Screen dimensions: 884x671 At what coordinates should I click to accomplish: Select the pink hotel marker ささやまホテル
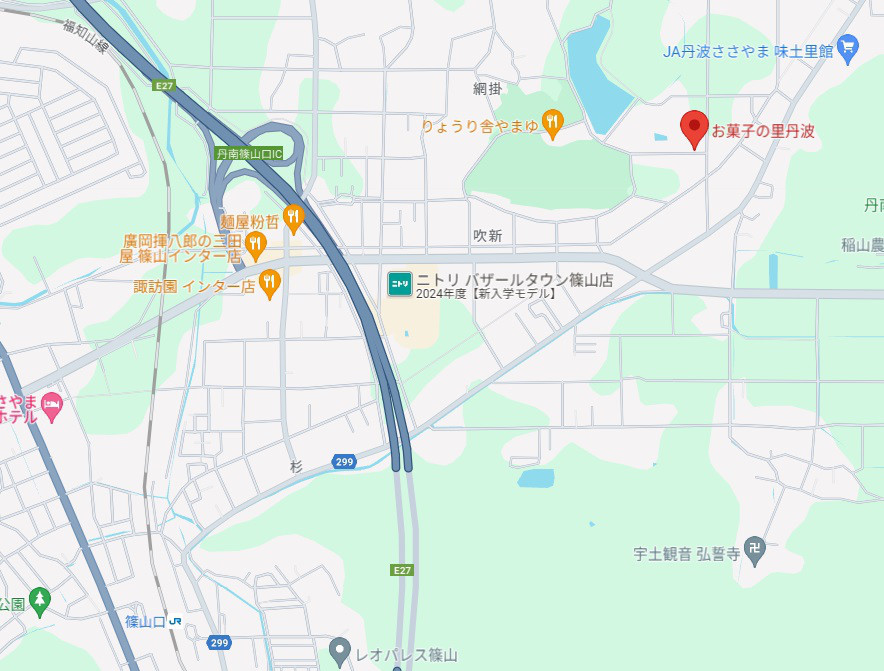(52, 405)
